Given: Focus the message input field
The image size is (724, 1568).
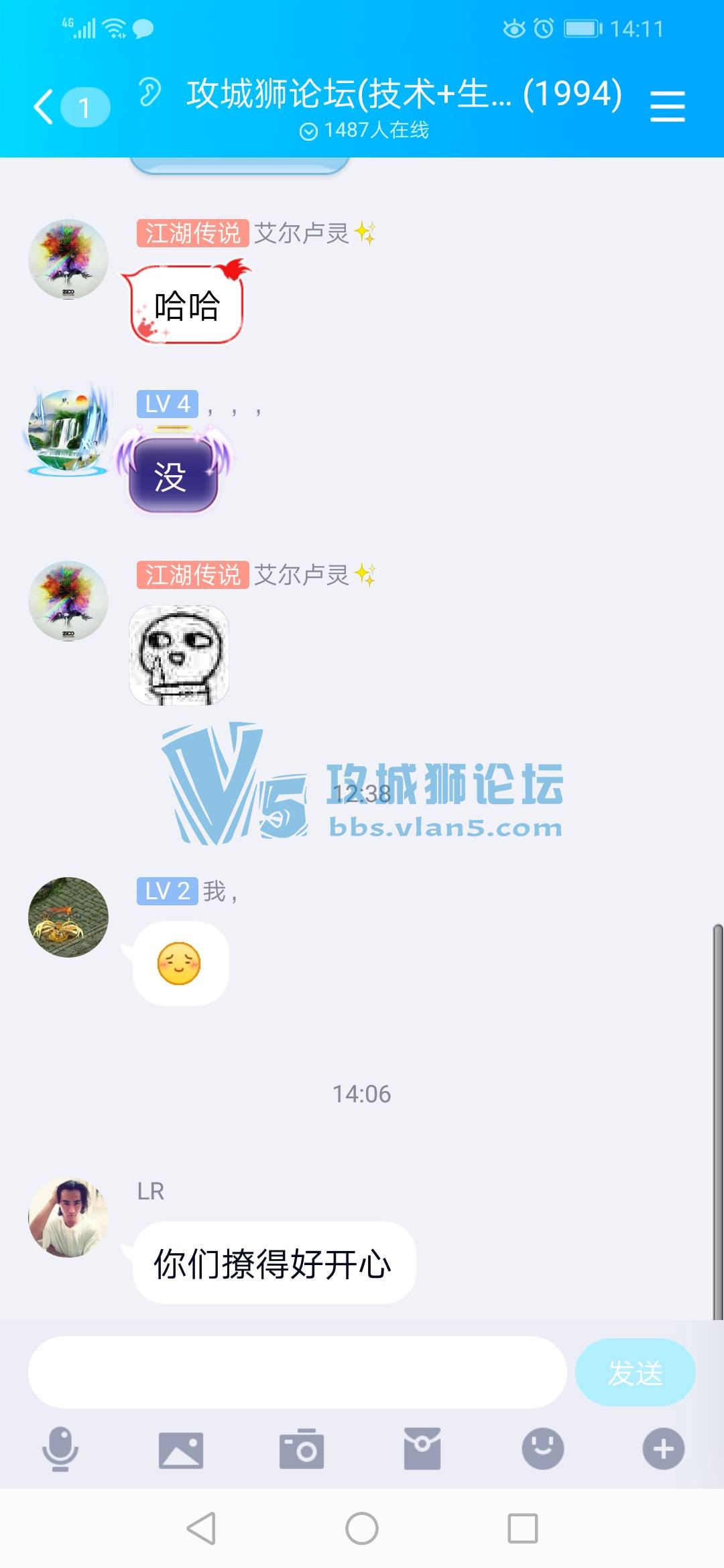Looking at the screenshot, I should coord(297,1372).
